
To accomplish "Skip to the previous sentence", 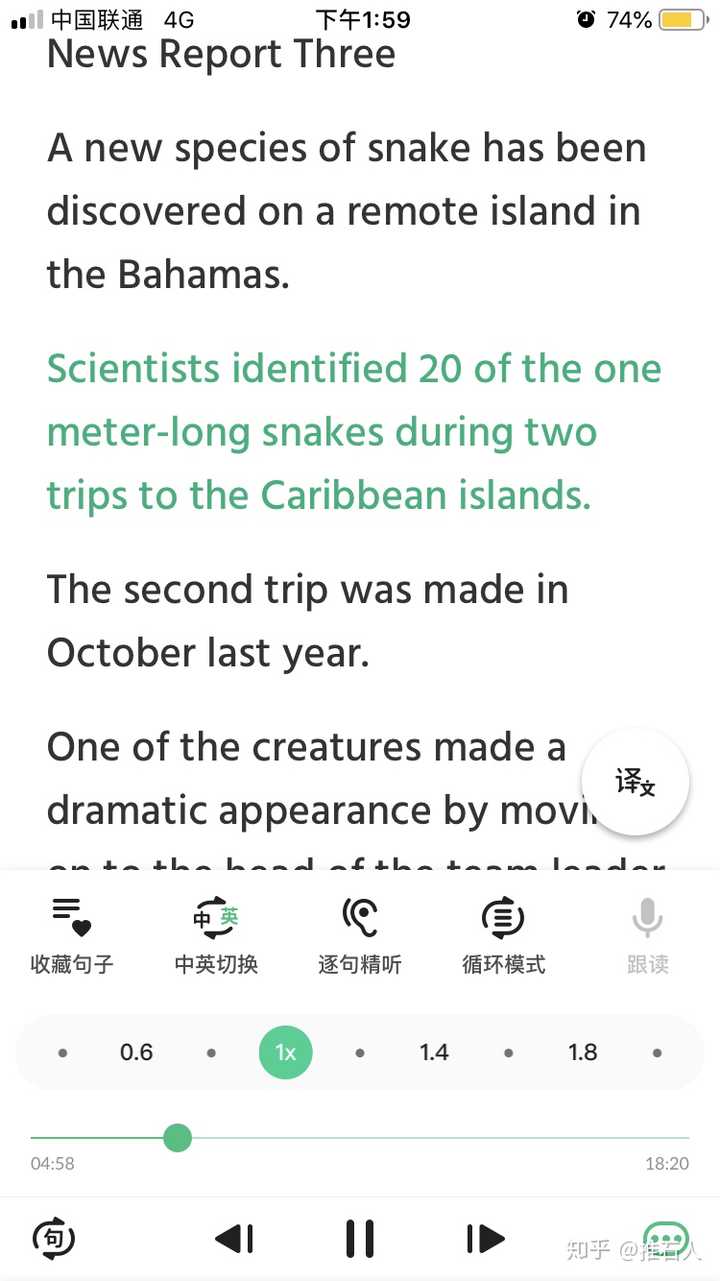I will pos(235,1239).
